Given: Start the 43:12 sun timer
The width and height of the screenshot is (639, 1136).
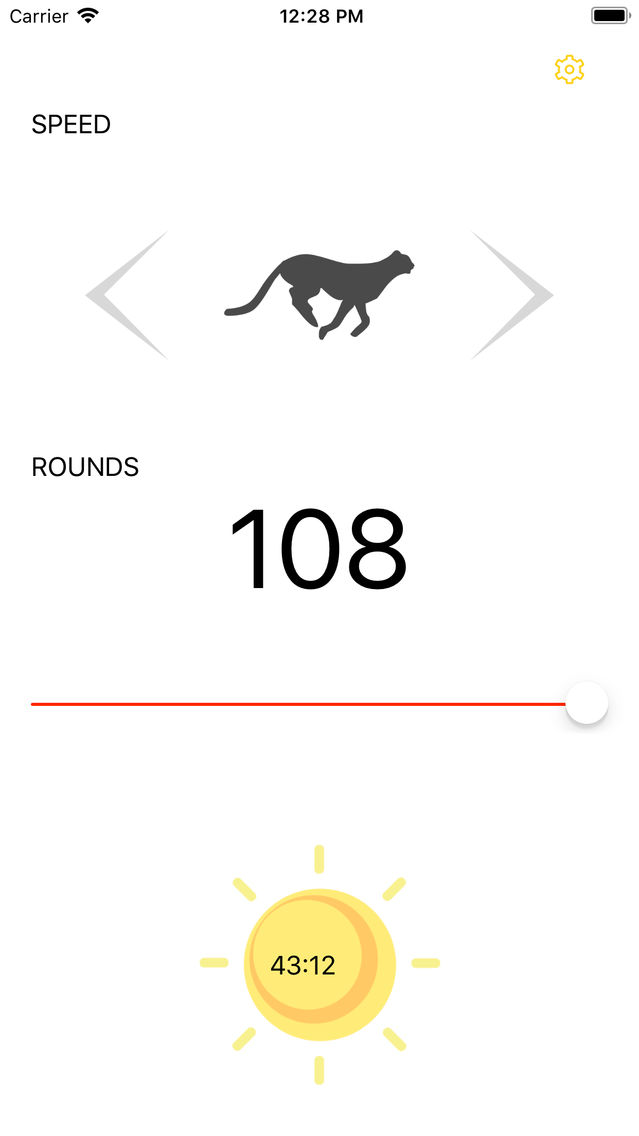Looking at the screenshot, I should pos(319,964).
